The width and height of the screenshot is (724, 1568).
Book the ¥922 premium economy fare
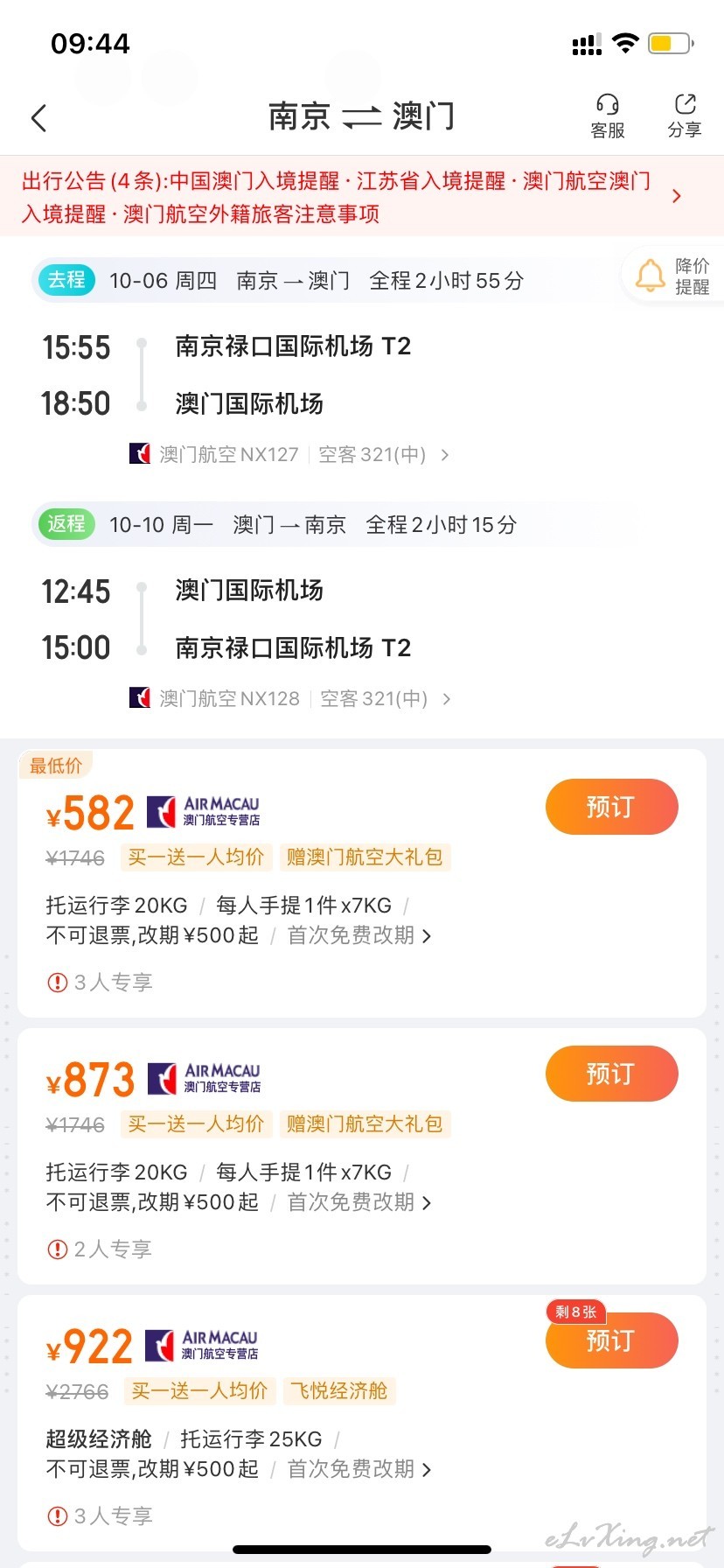pyautogui.click(x=611, y=1340)
